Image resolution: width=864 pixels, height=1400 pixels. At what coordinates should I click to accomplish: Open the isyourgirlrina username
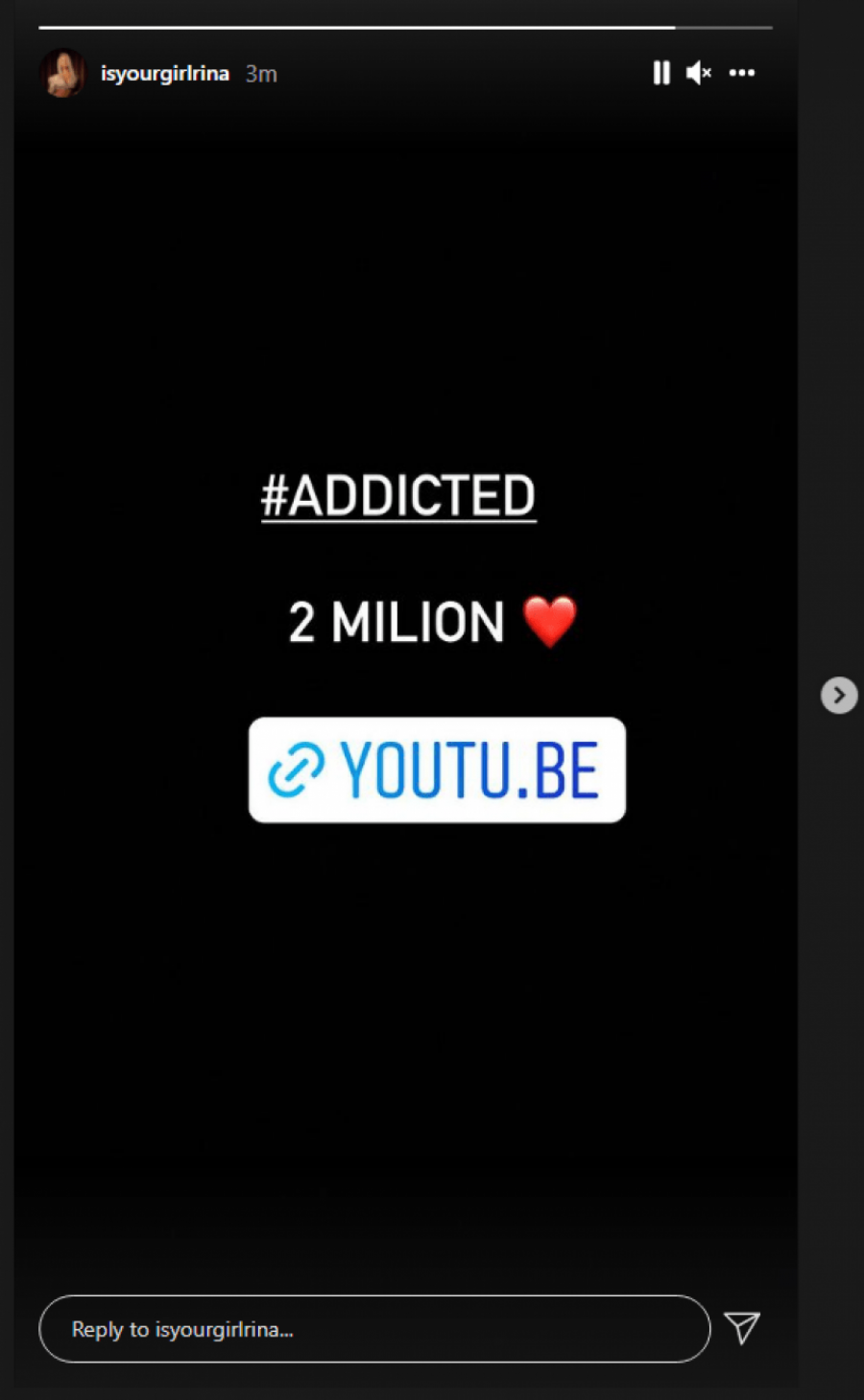tap(165, 74)
